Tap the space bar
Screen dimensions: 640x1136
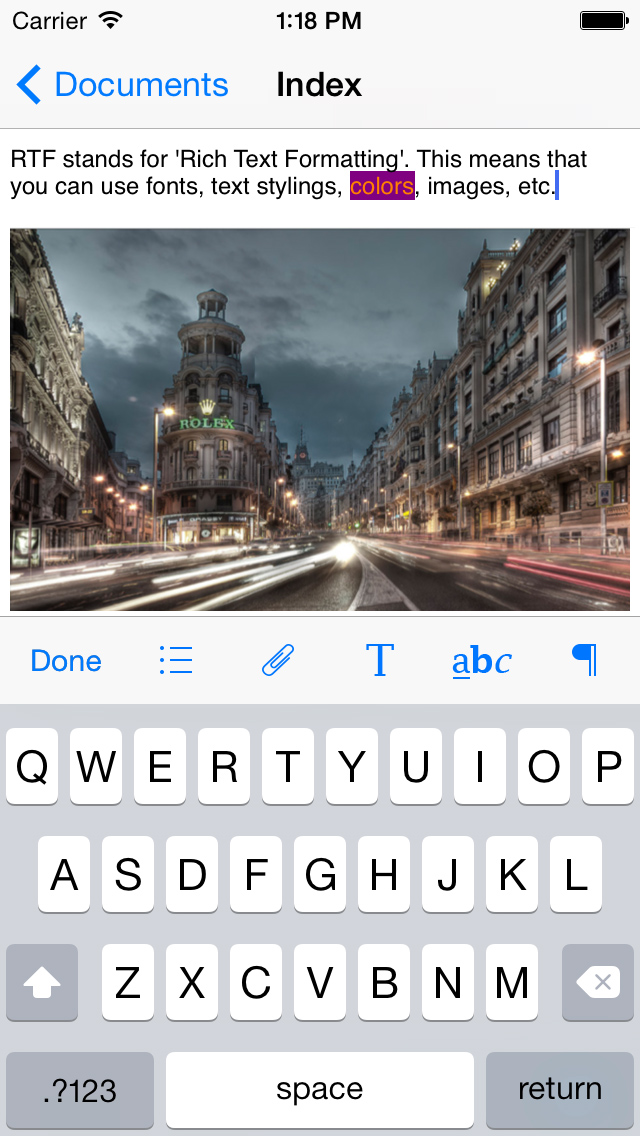coord(320,1090)
